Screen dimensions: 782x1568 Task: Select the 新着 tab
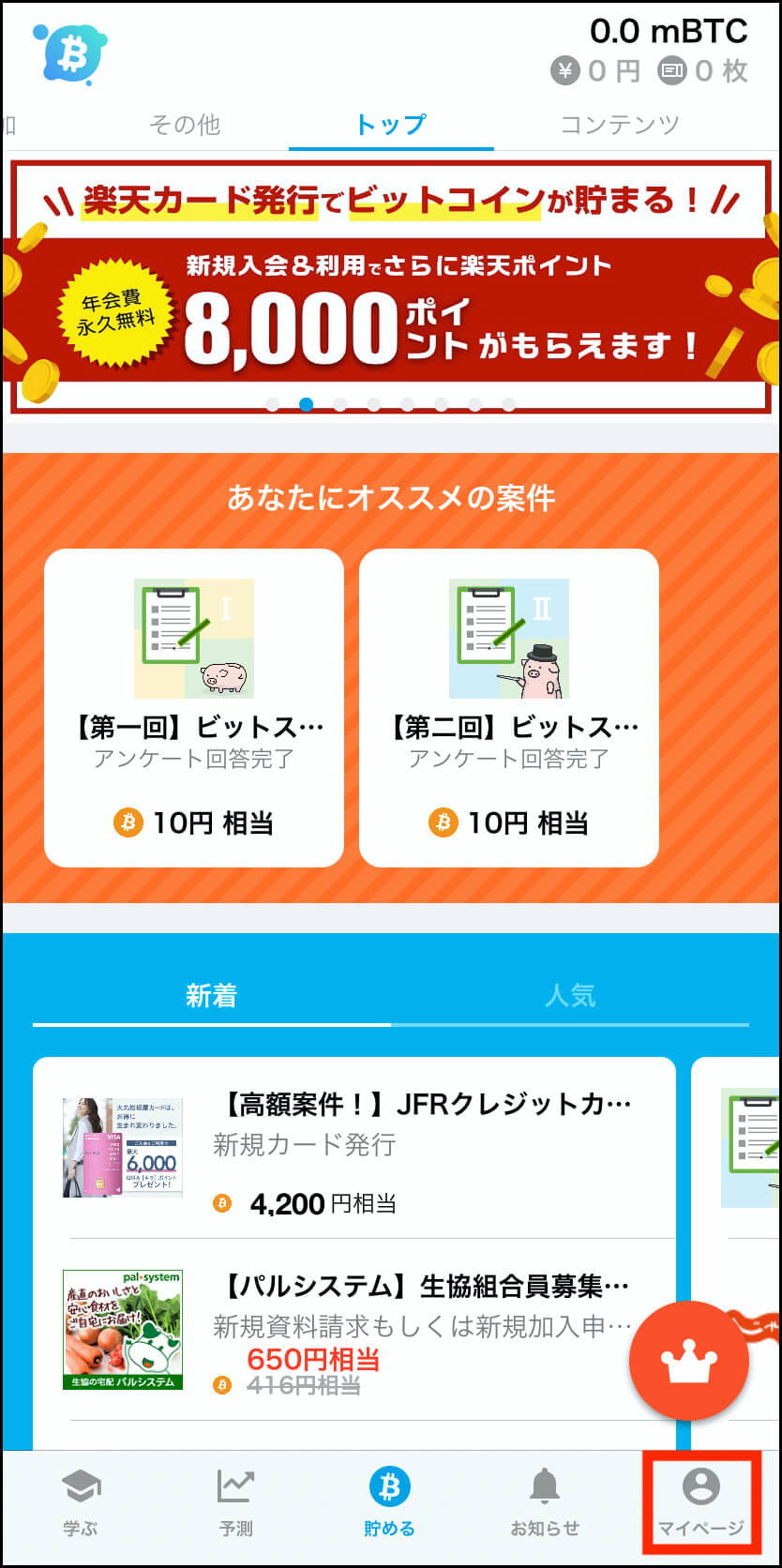pyautogui.click(x=211, y=996)
